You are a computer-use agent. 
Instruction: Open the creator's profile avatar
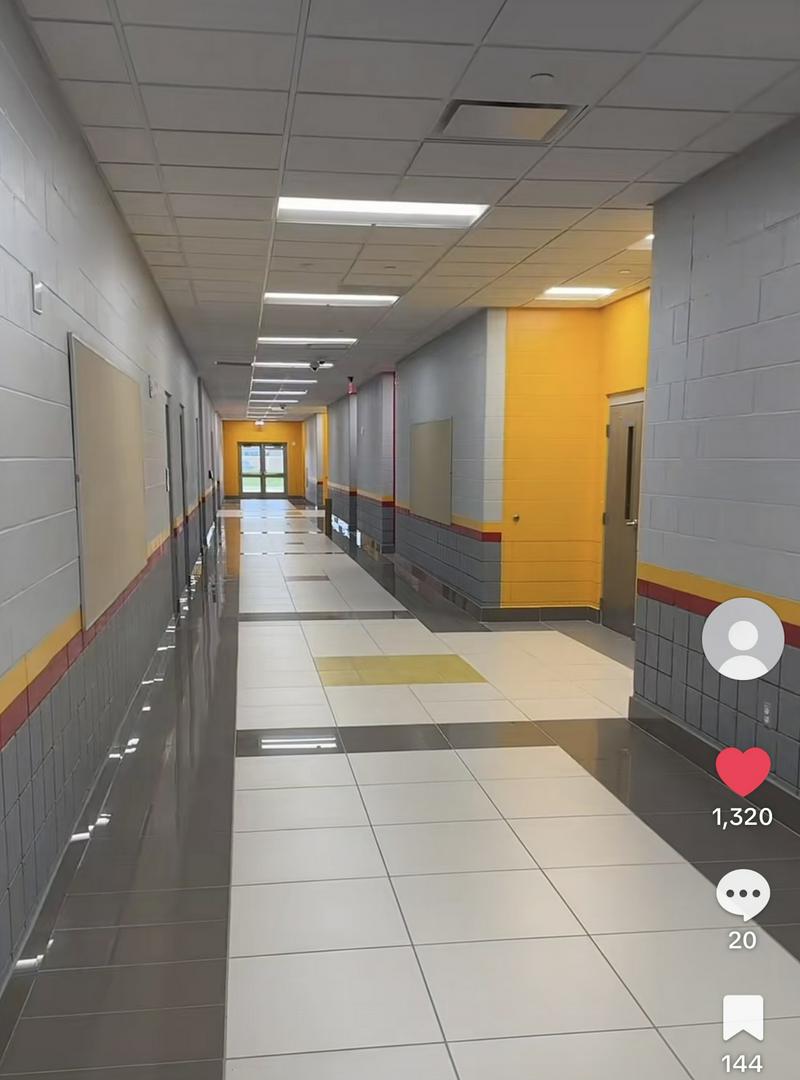[742, 639]
